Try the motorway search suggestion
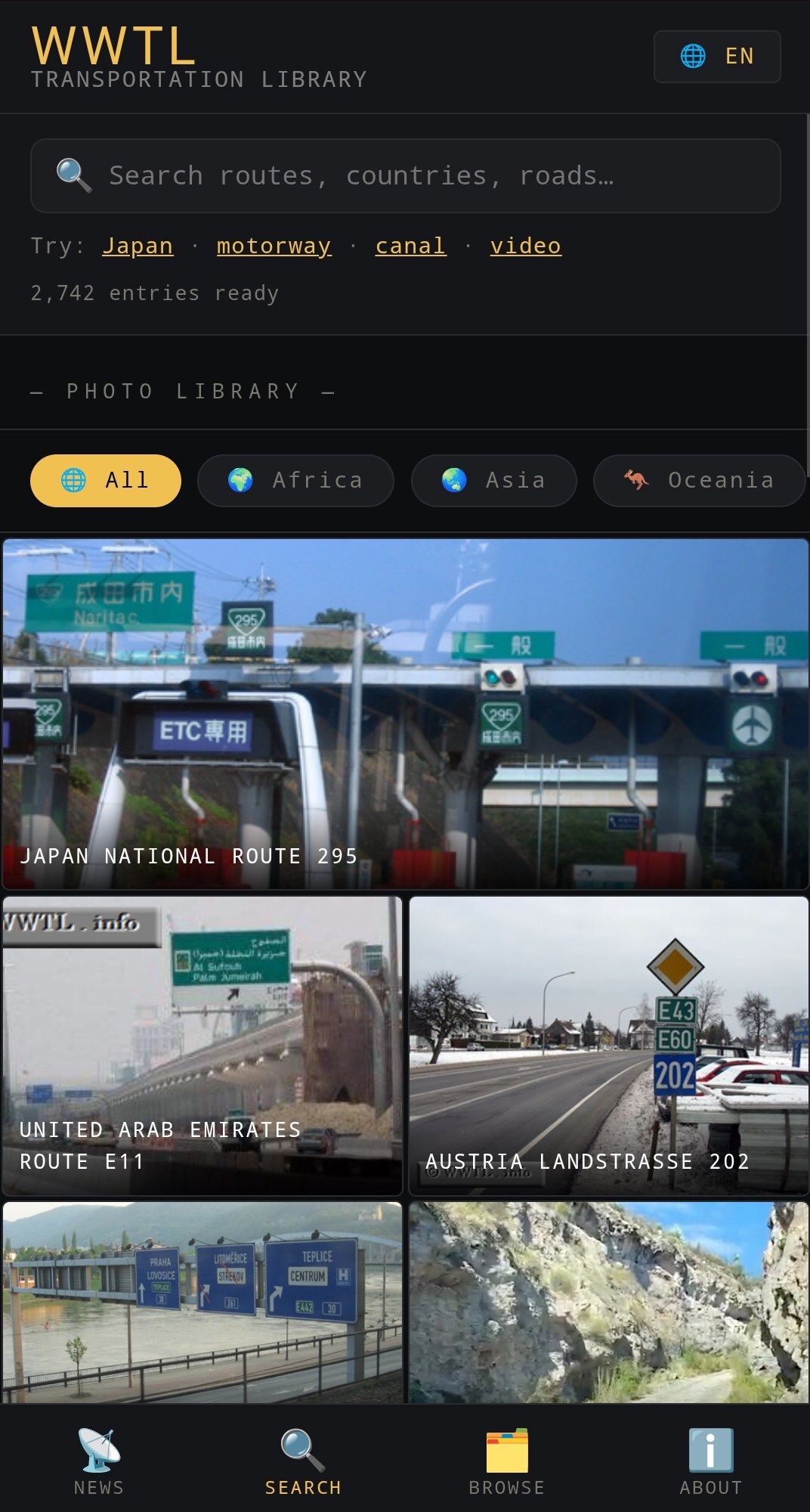The width and height of the screenshot is (810, 1512). coord(274,246)
